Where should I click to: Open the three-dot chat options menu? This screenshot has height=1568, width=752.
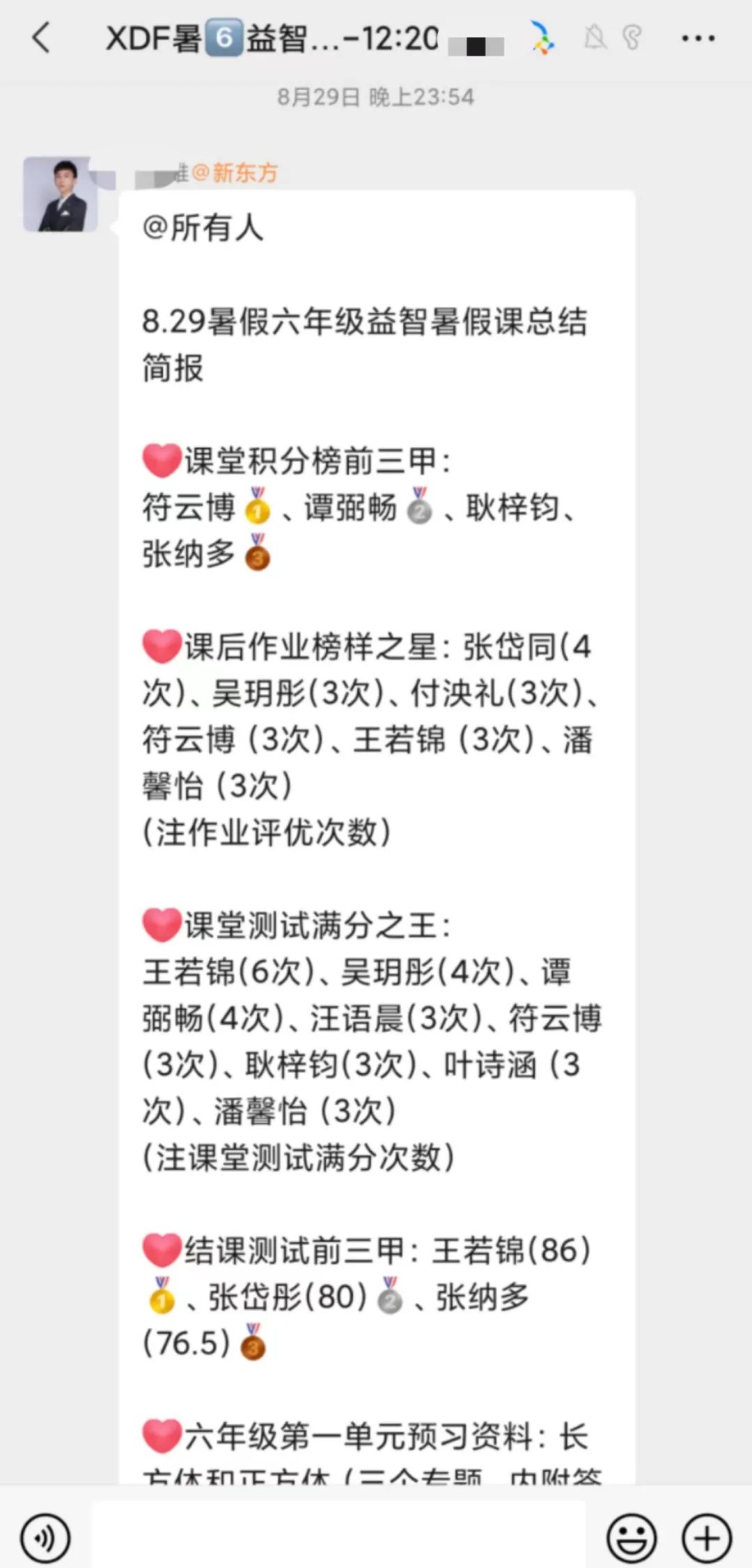point(698,38)
